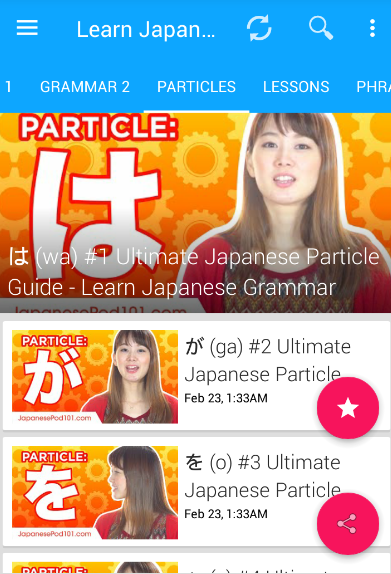The height and width of the screenshot is (574, 391).
Task: Go to the partially visible Phrases tab
Action: [373, 87]
